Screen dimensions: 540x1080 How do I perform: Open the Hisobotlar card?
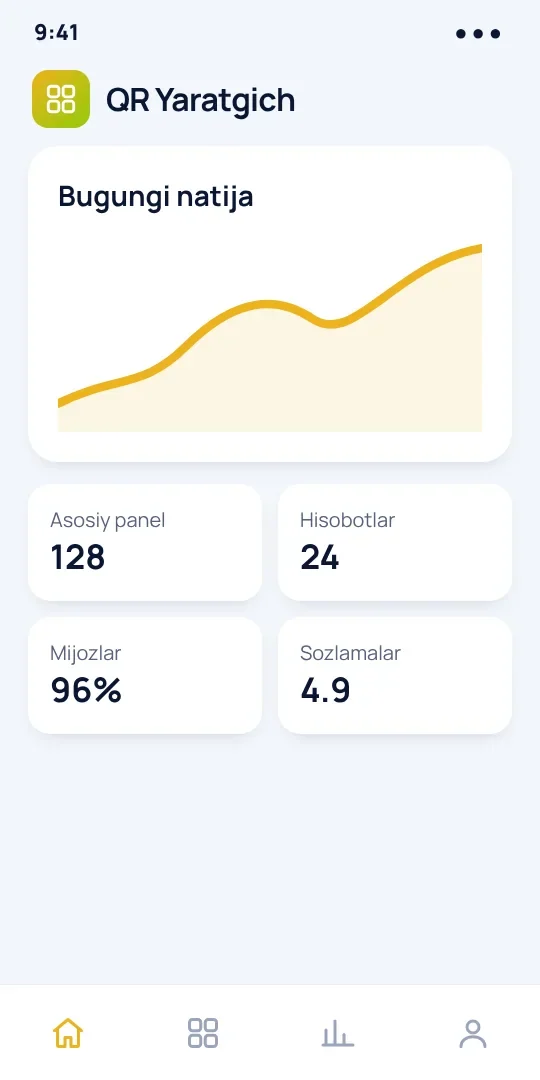(x=395, y=542)
